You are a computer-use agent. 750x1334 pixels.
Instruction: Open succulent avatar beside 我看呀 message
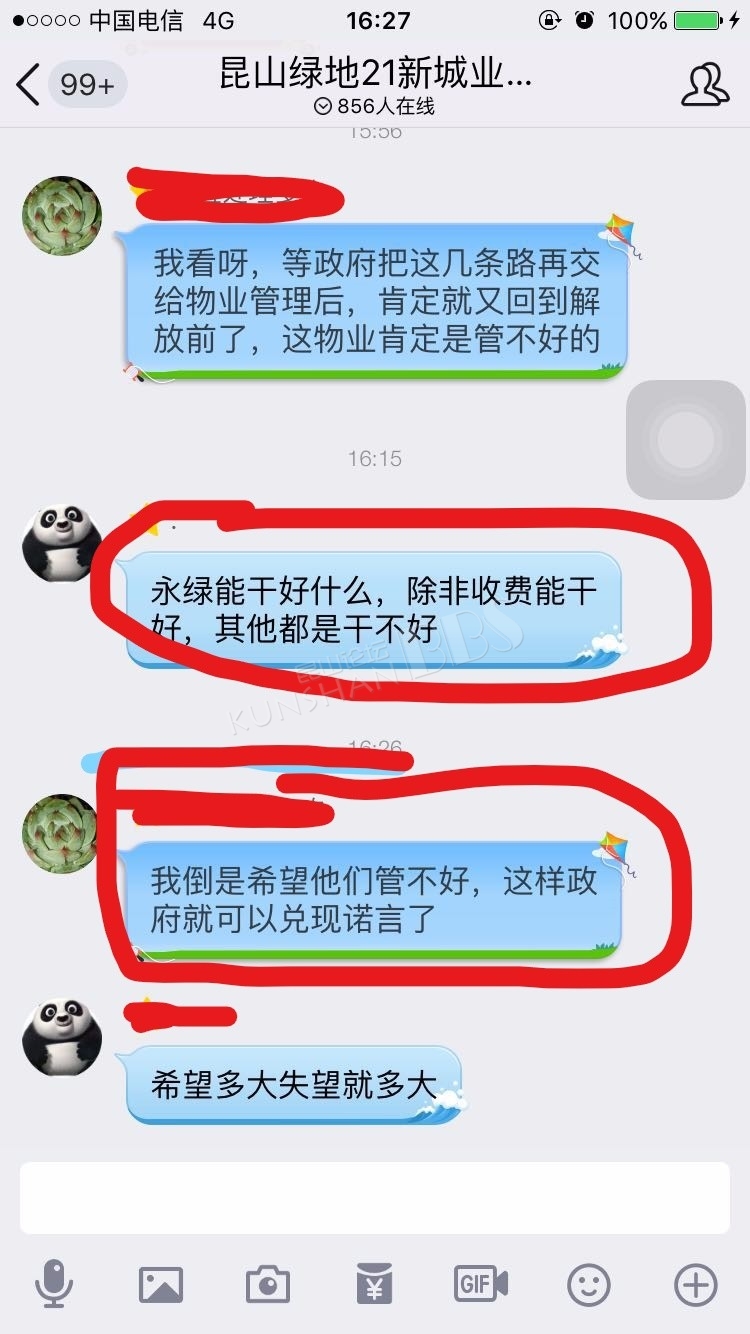(62, 216)
